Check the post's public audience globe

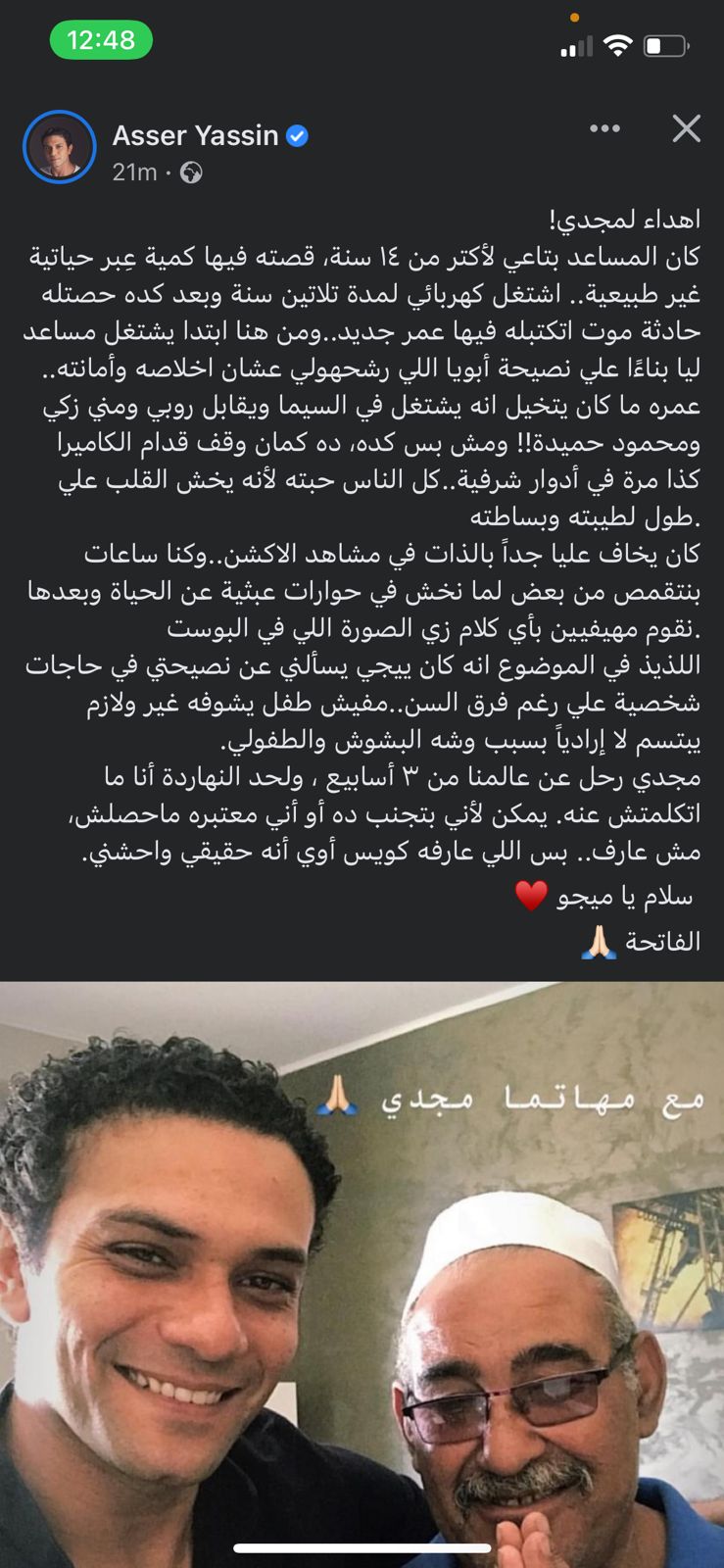[191, 173]
